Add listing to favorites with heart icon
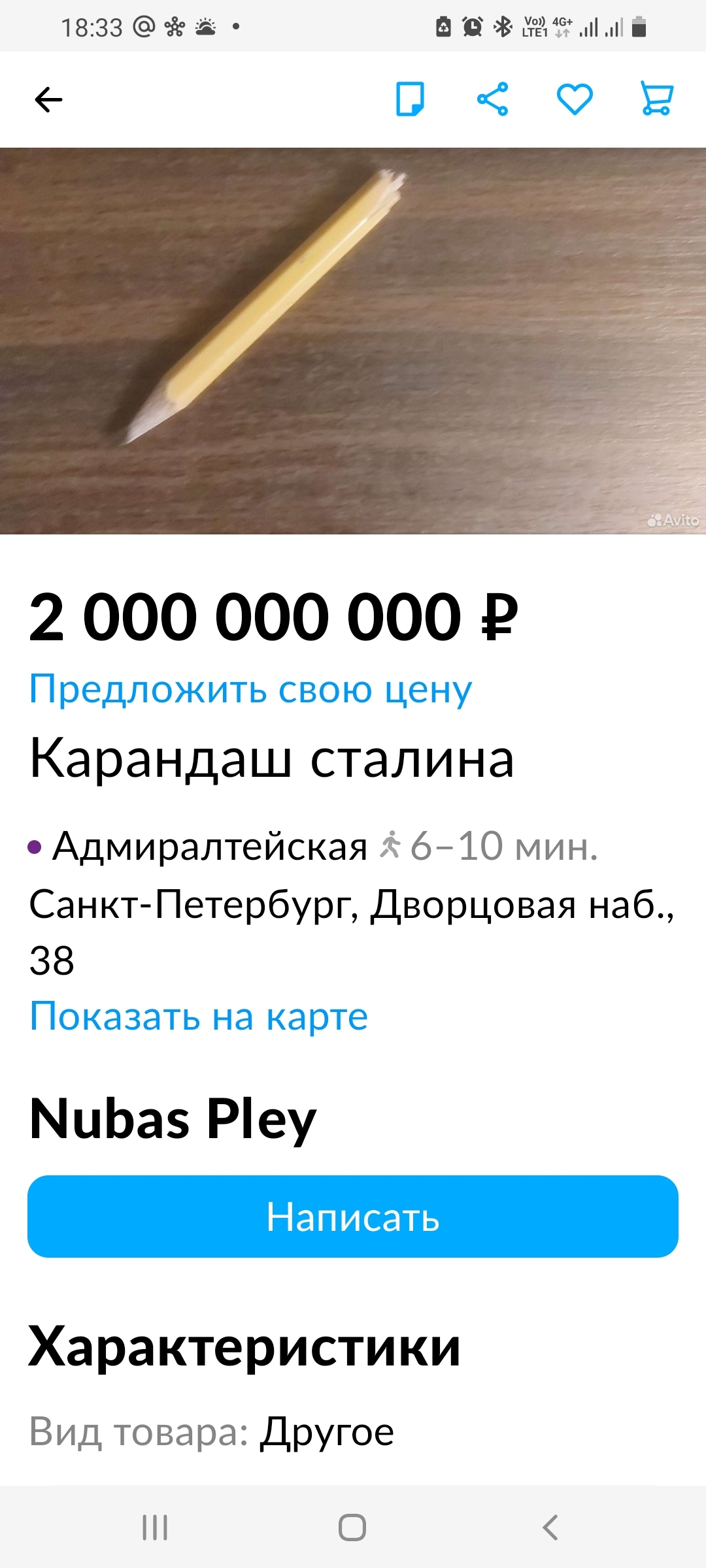The height and width of the screenshot is (1568, 706). [573, 99]
